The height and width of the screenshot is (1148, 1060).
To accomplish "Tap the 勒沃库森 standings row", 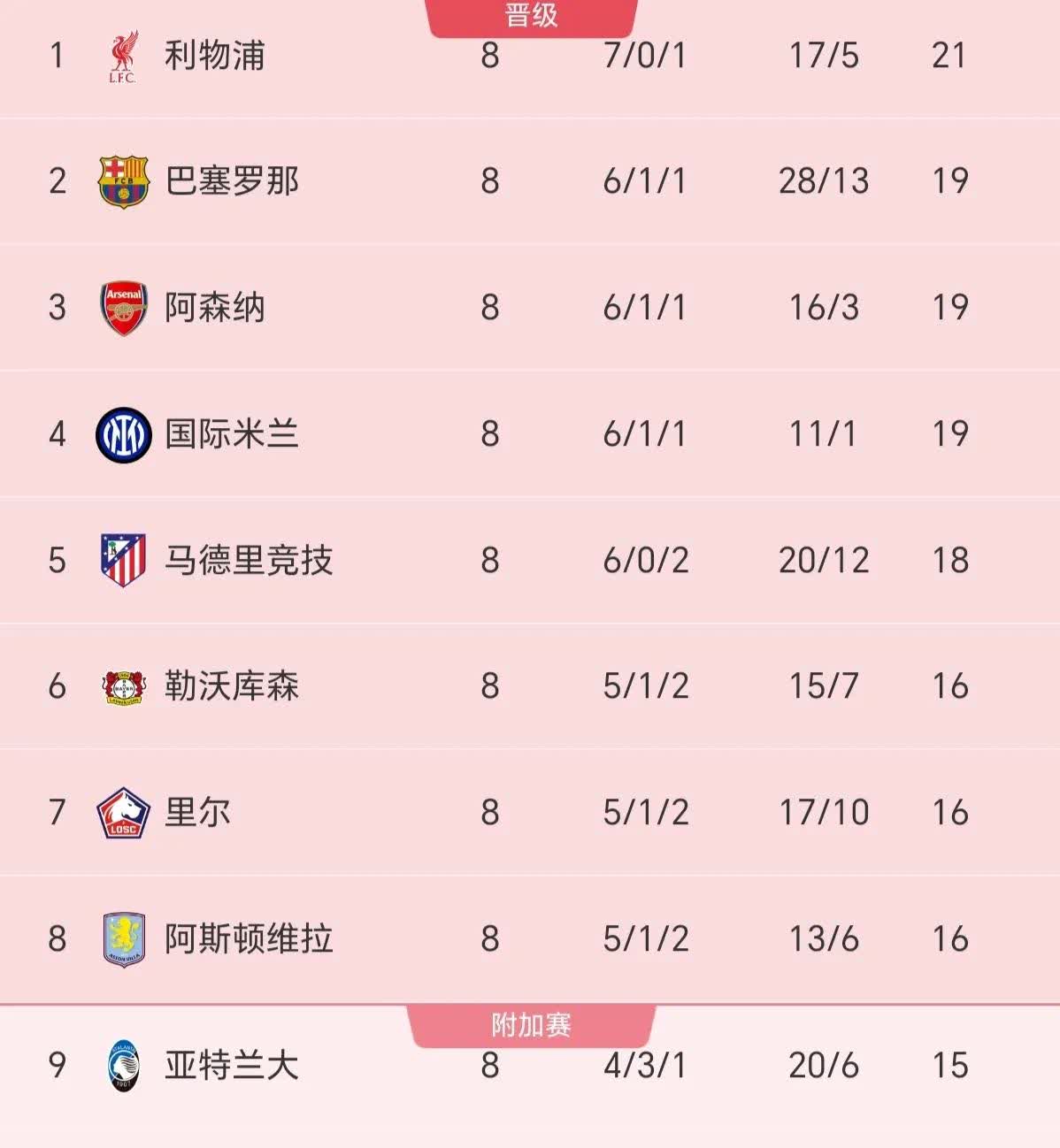I will 232,686.
